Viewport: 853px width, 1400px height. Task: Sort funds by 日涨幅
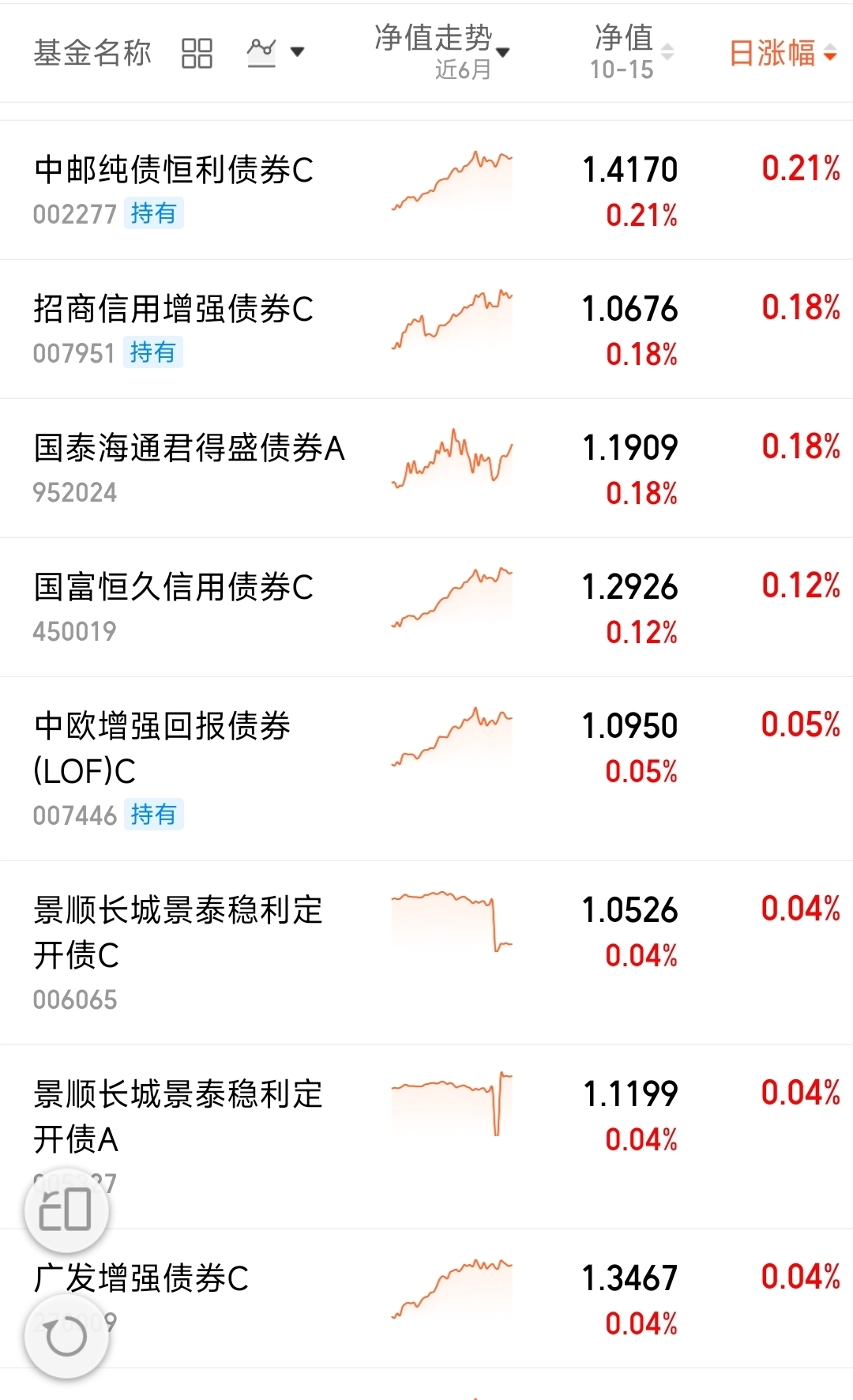click(x=782, y=53)
